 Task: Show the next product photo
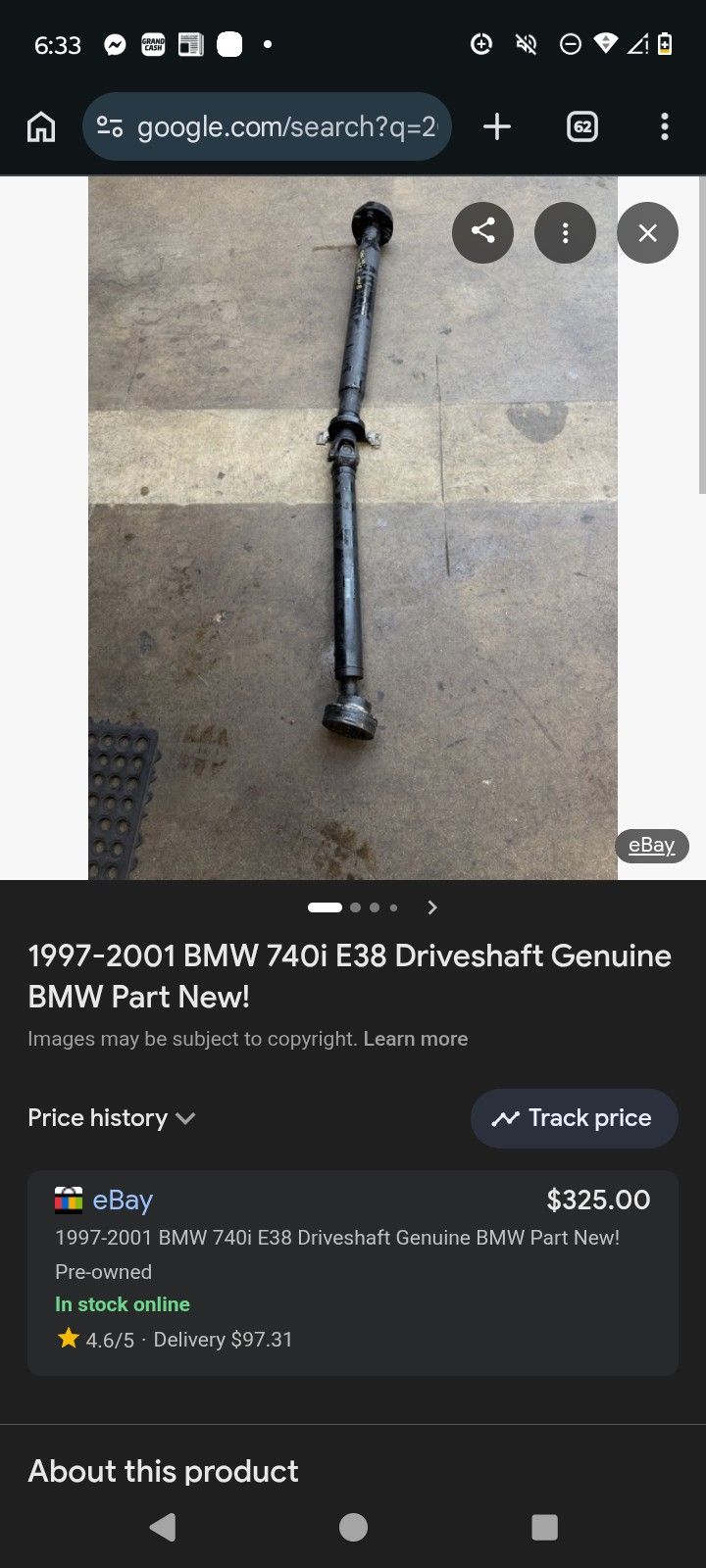(432, 907)
